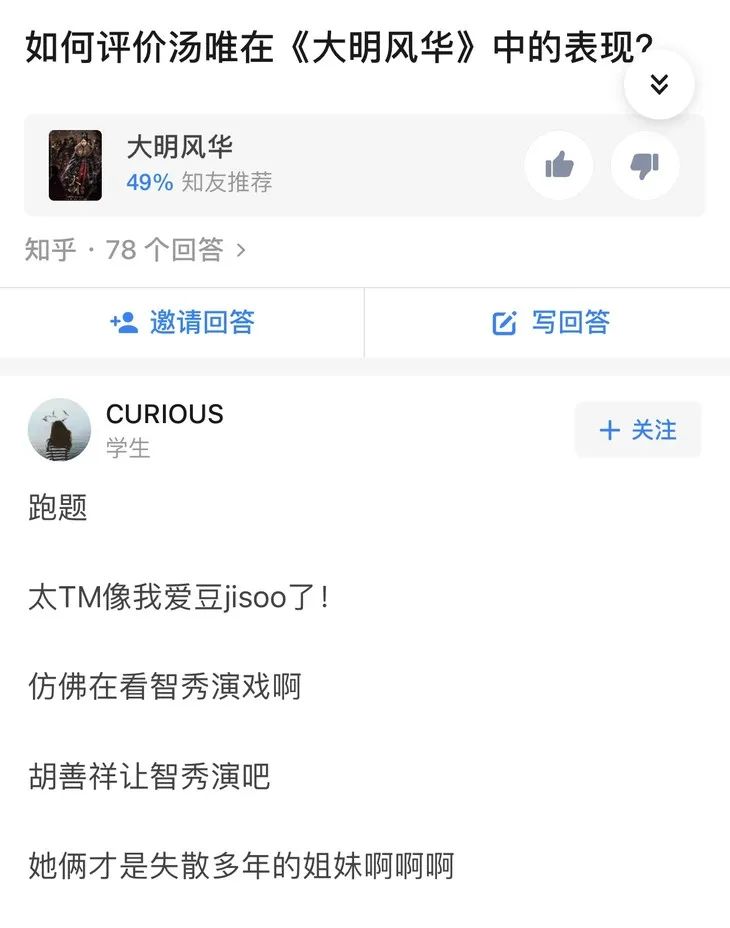Image resolution: width=730 pixels, height=928 pixels.
Task: Click the arrow after 78 个回答
Action: 240,251
